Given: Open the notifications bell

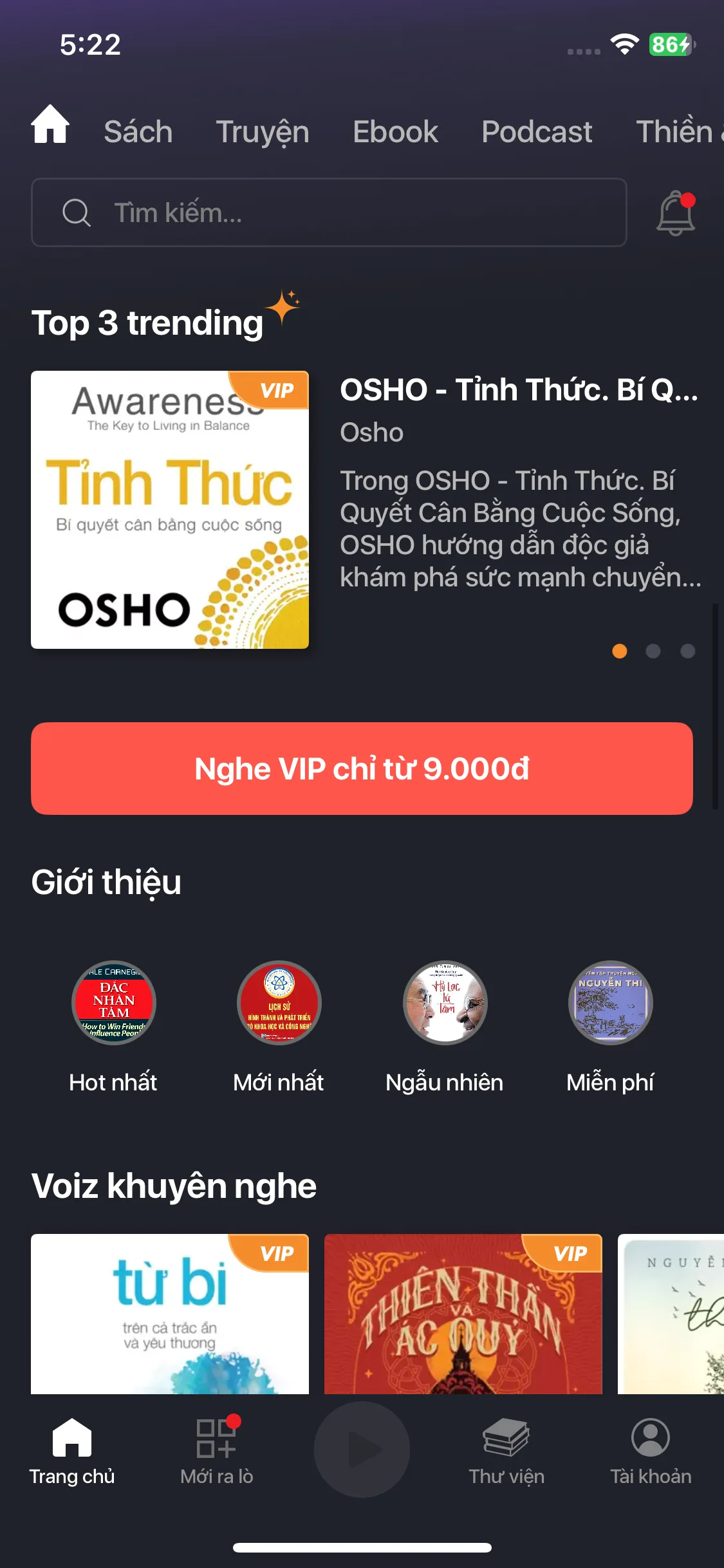Looking at the screenshot, I should click(675, 213).
